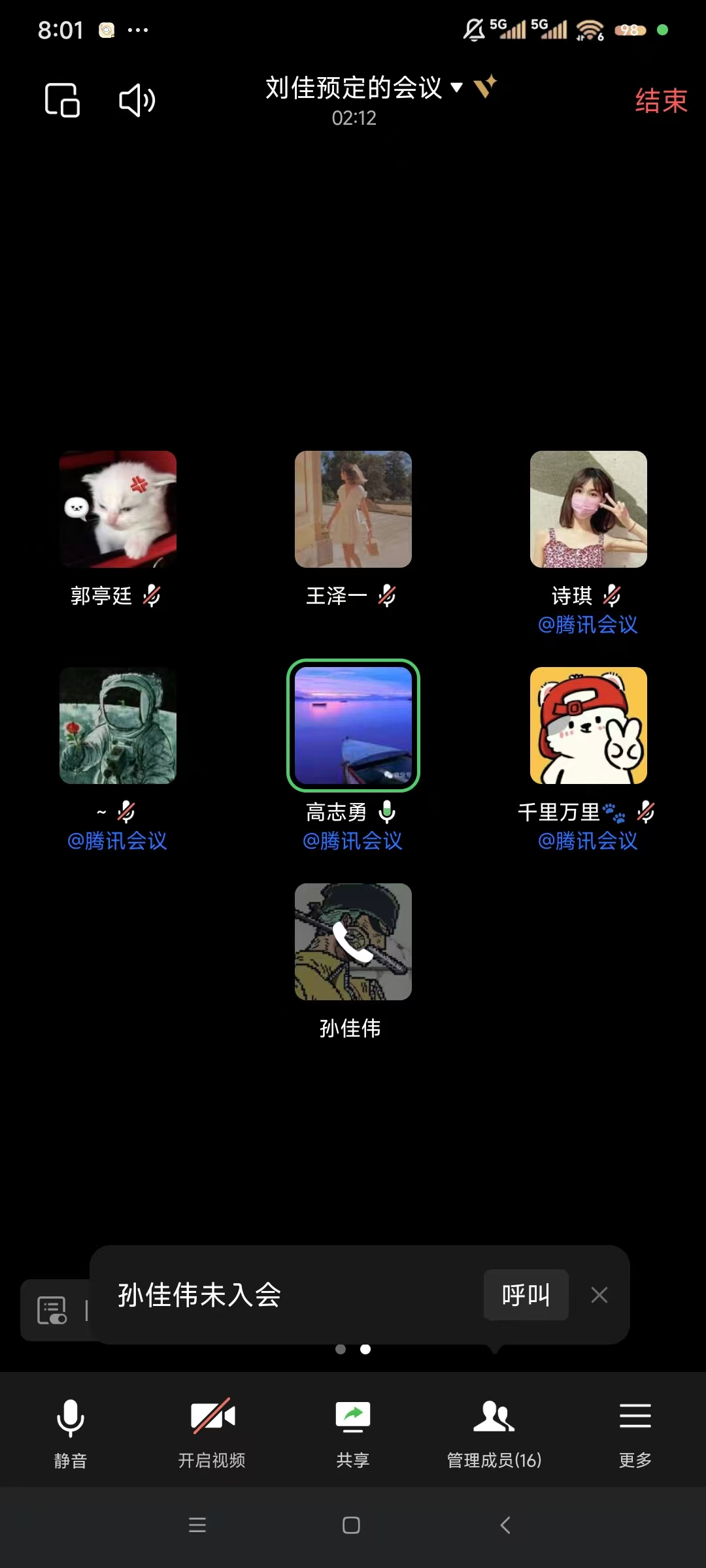End the meeting with 结束

661,101
